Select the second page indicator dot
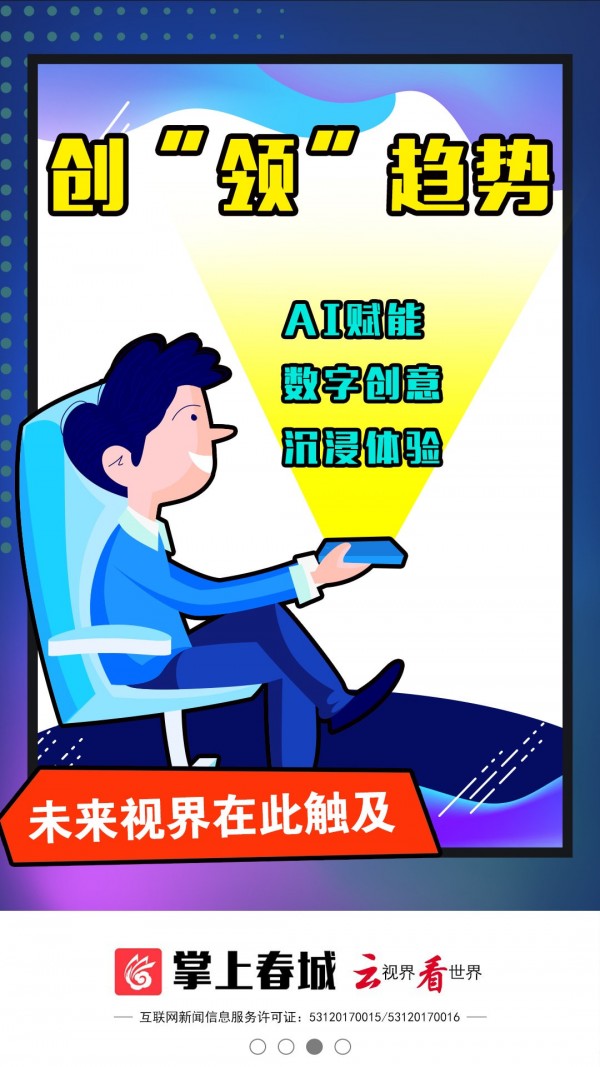 tap(286, 1047)
